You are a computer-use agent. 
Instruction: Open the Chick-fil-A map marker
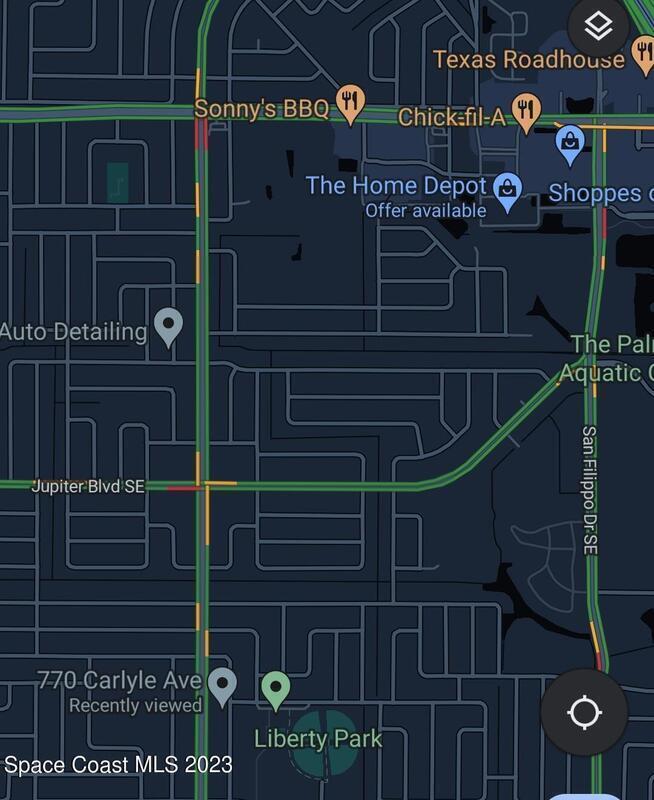tap(525, 109)
